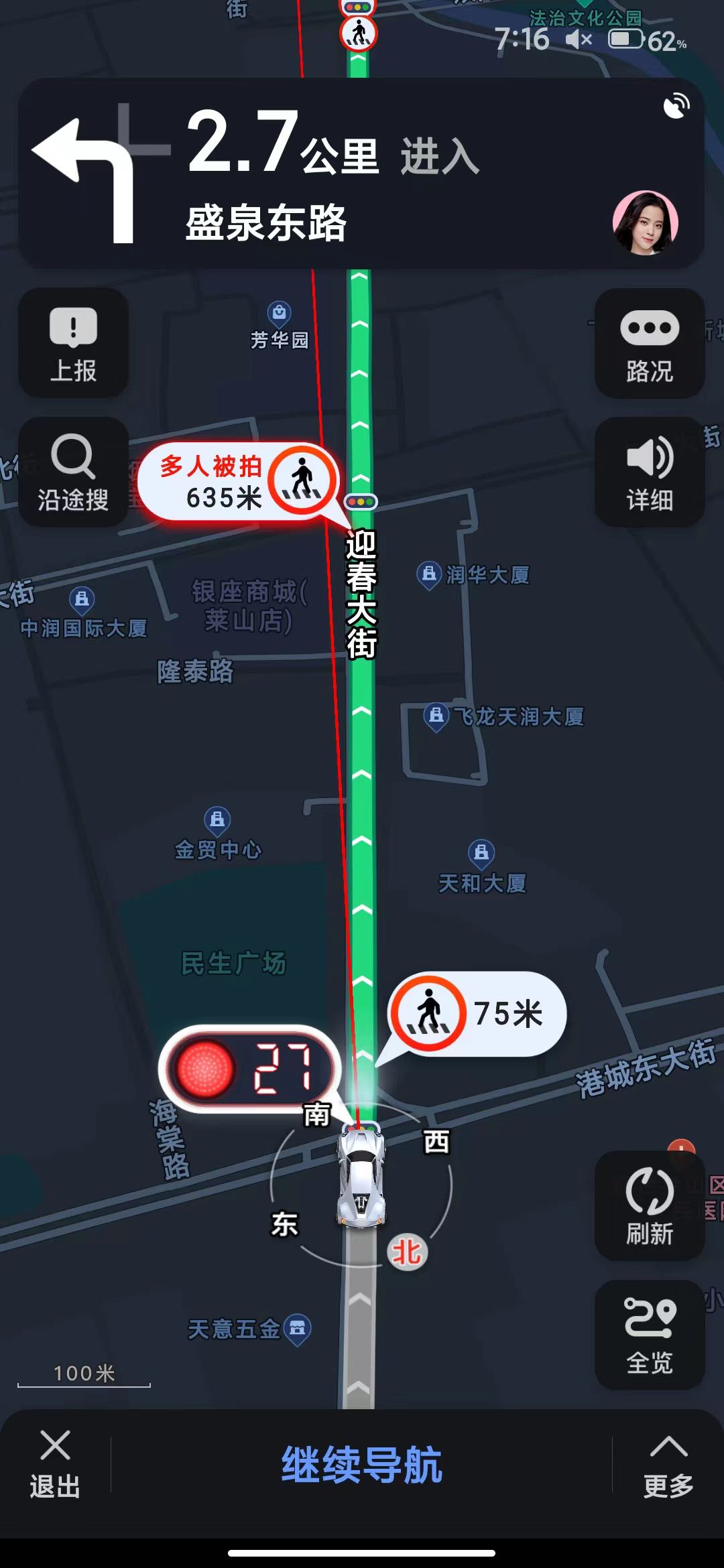Report an incident with the 上报 button

(x=73, y=343)
